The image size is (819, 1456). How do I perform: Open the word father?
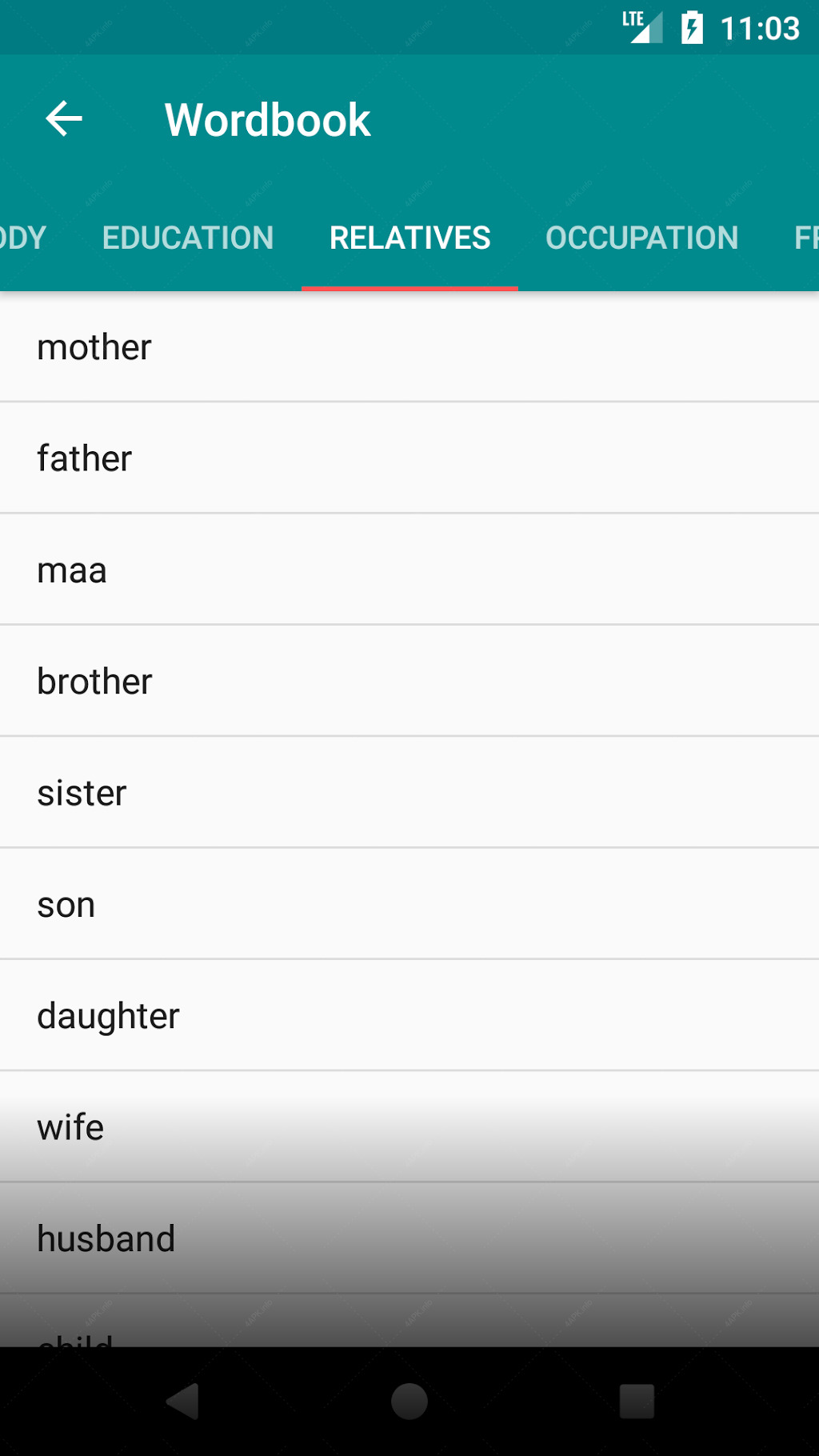[x=409, y=458]
